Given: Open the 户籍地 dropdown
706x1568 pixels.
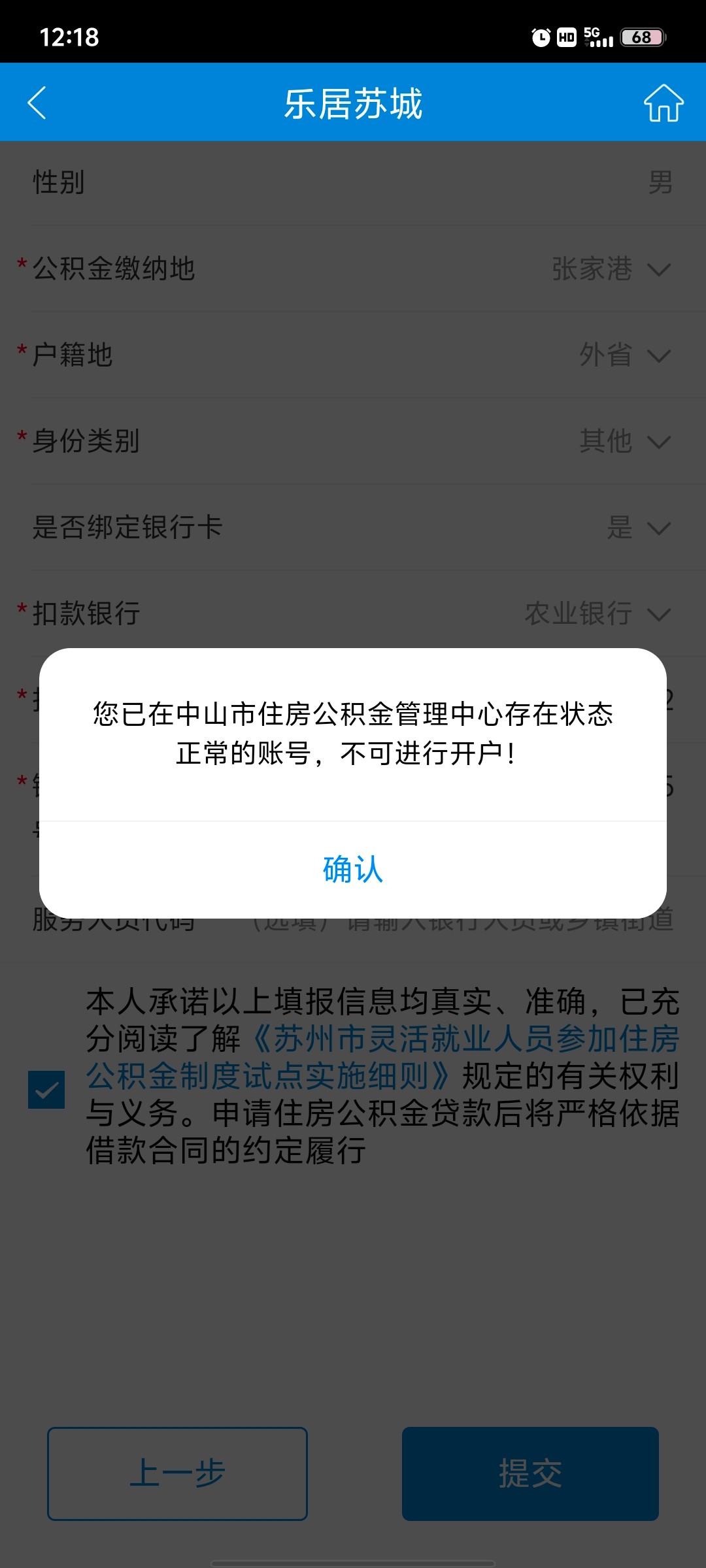Looking at the screenshot, I should click(x=353, y=355).
